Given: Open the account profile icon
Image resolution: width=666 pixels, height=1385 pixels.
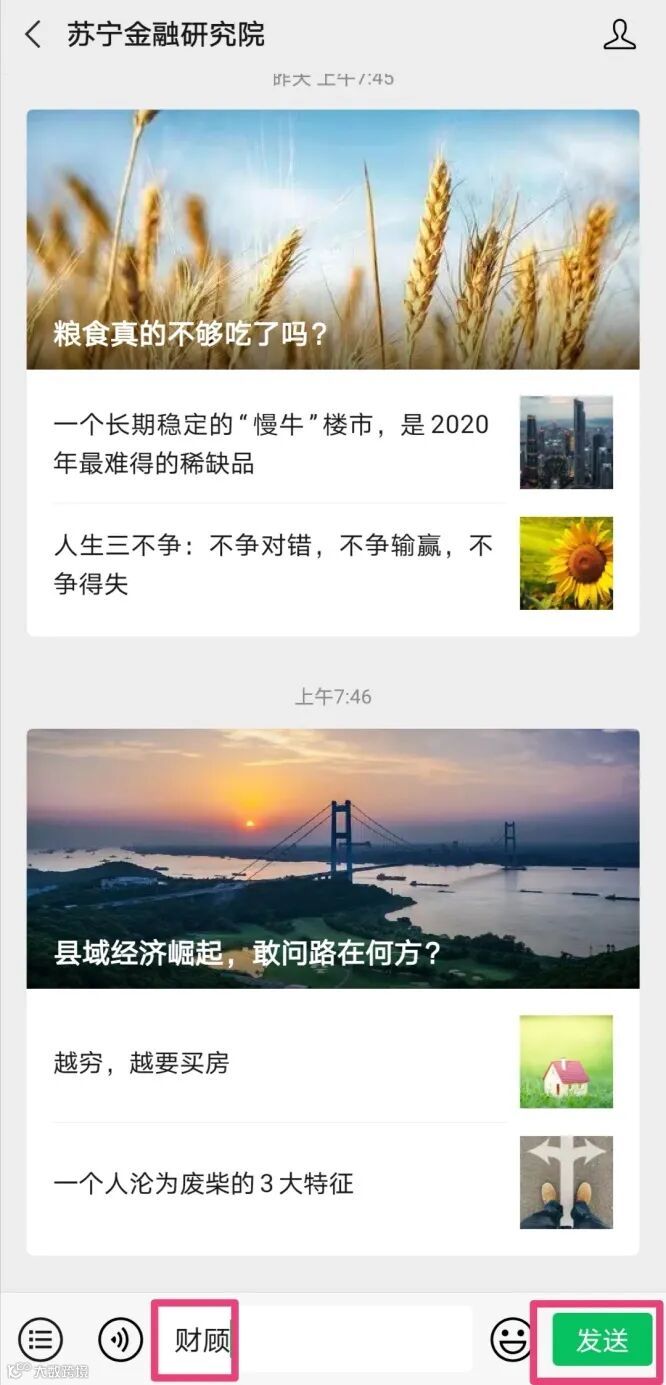Looking at the screenshot, I should [619, 35].
